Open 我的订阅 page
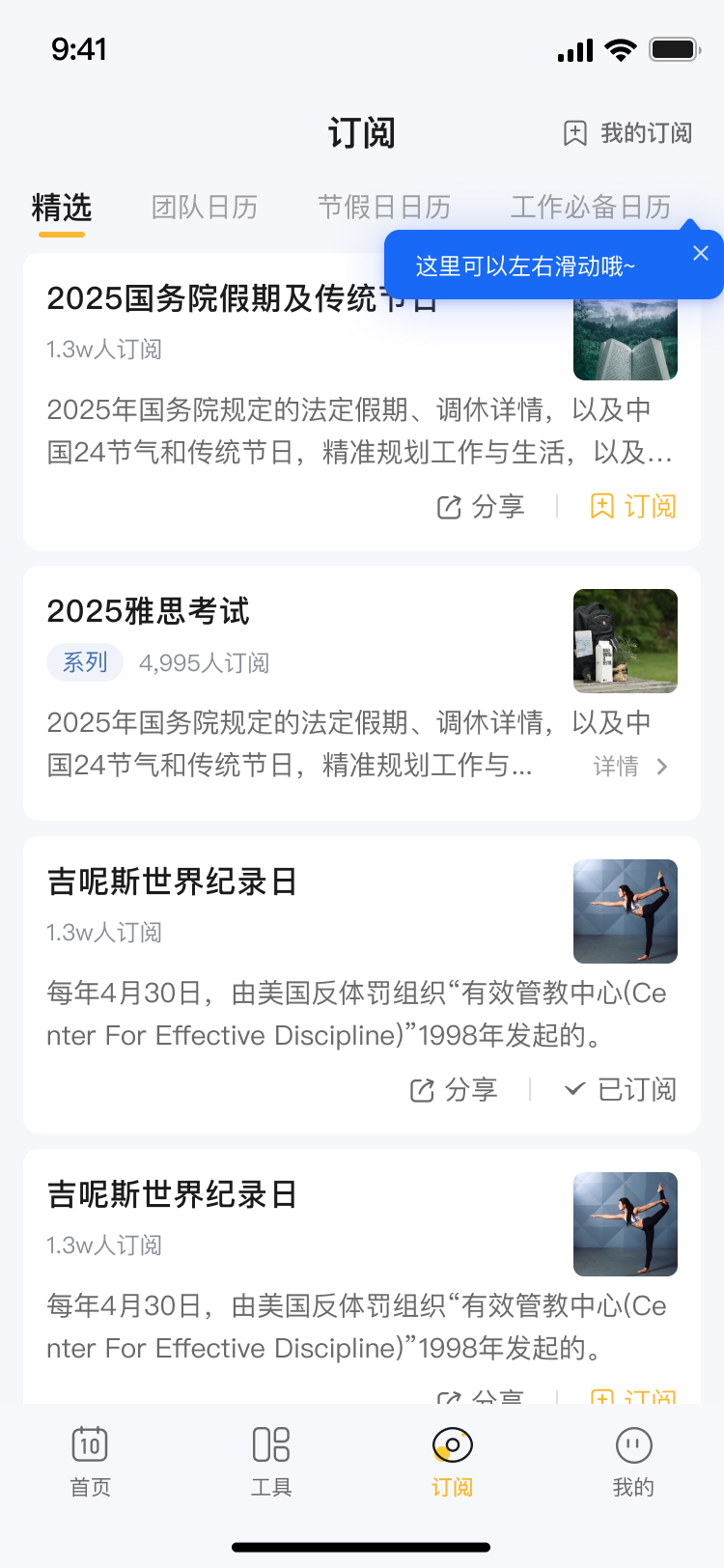Image resolution: width=724 pixels, height=1568 pixels. (628, 133)
